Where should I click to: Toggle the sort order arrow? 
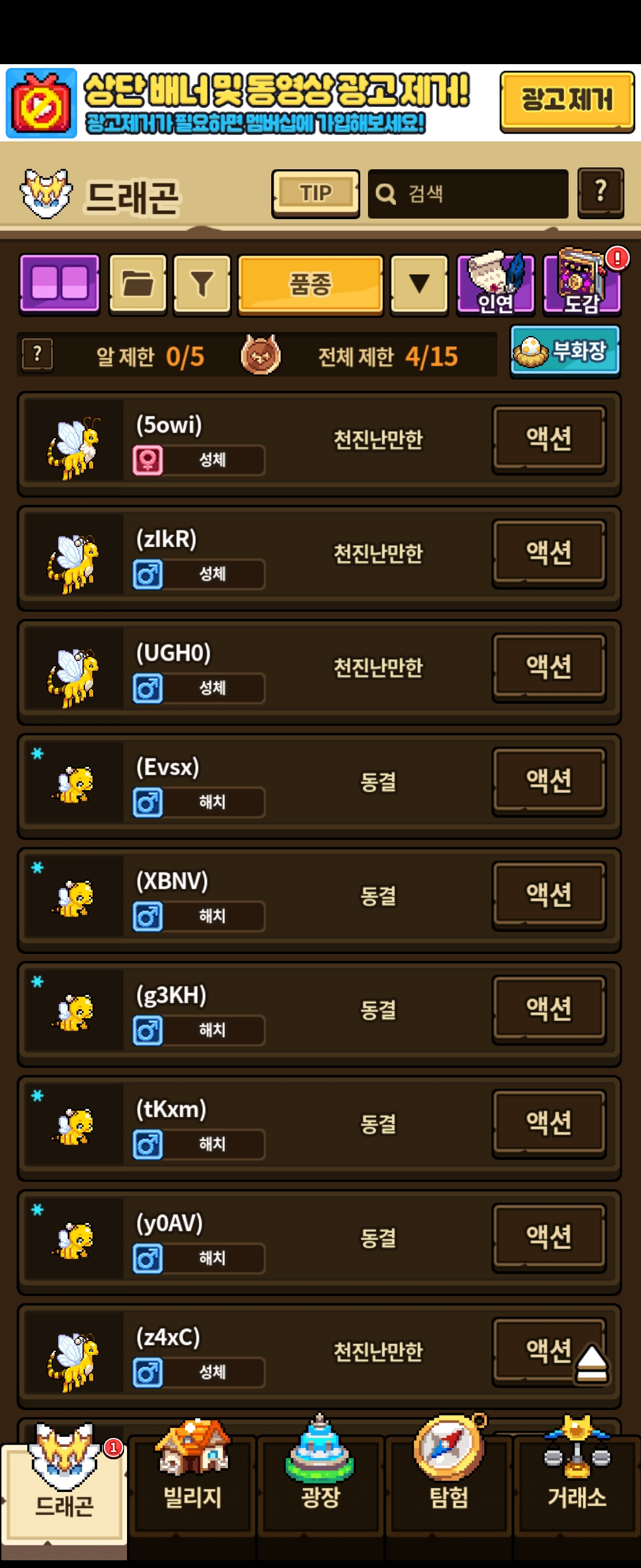(x=418, y=284)
